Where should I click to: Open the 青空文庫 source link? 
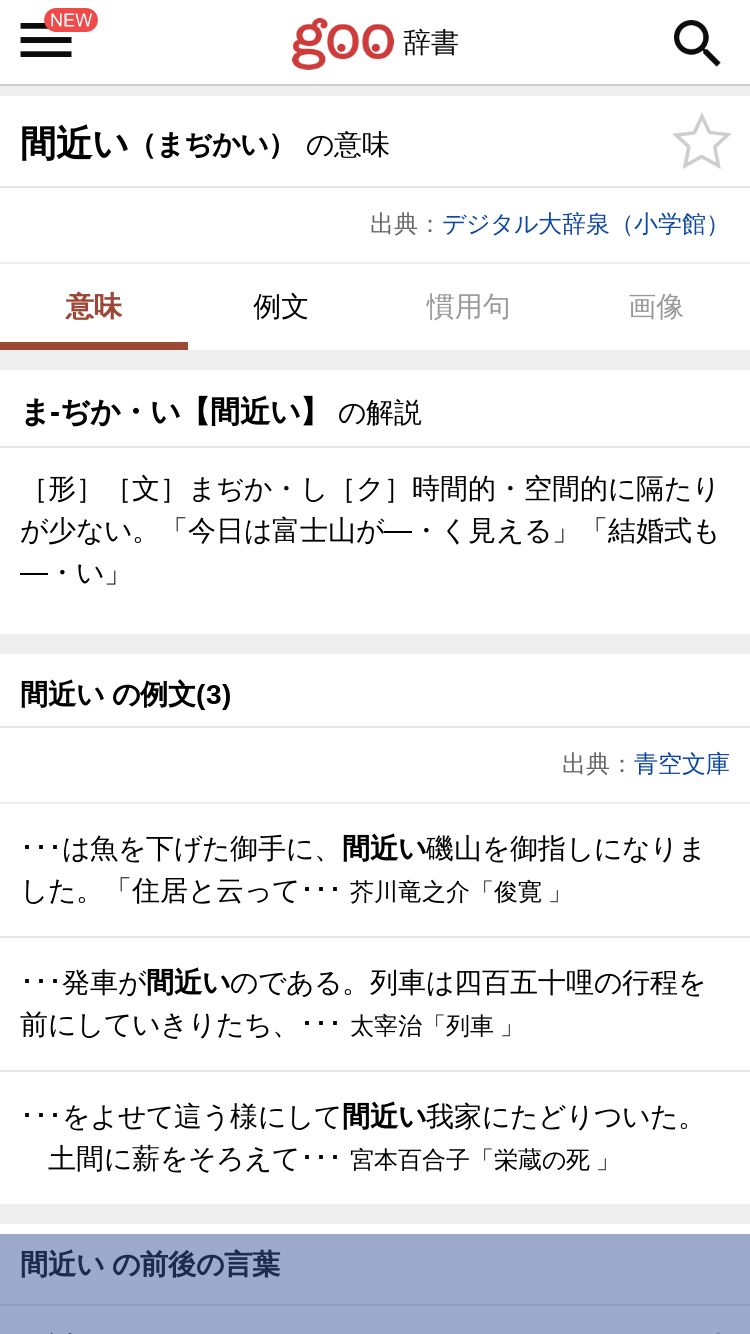point(682,764)
